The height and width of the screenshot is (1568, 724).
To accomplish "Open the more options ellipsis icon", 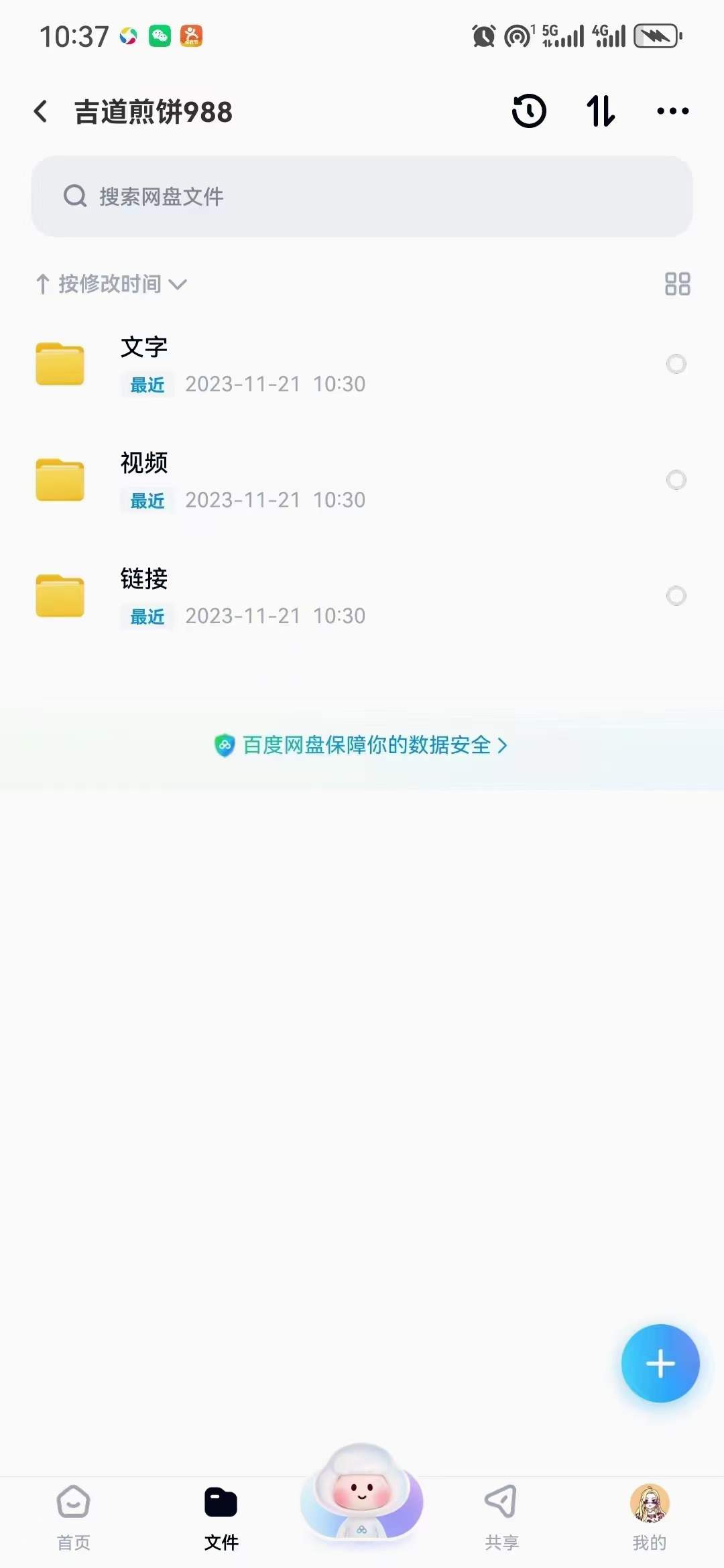I will pos(673,111).
